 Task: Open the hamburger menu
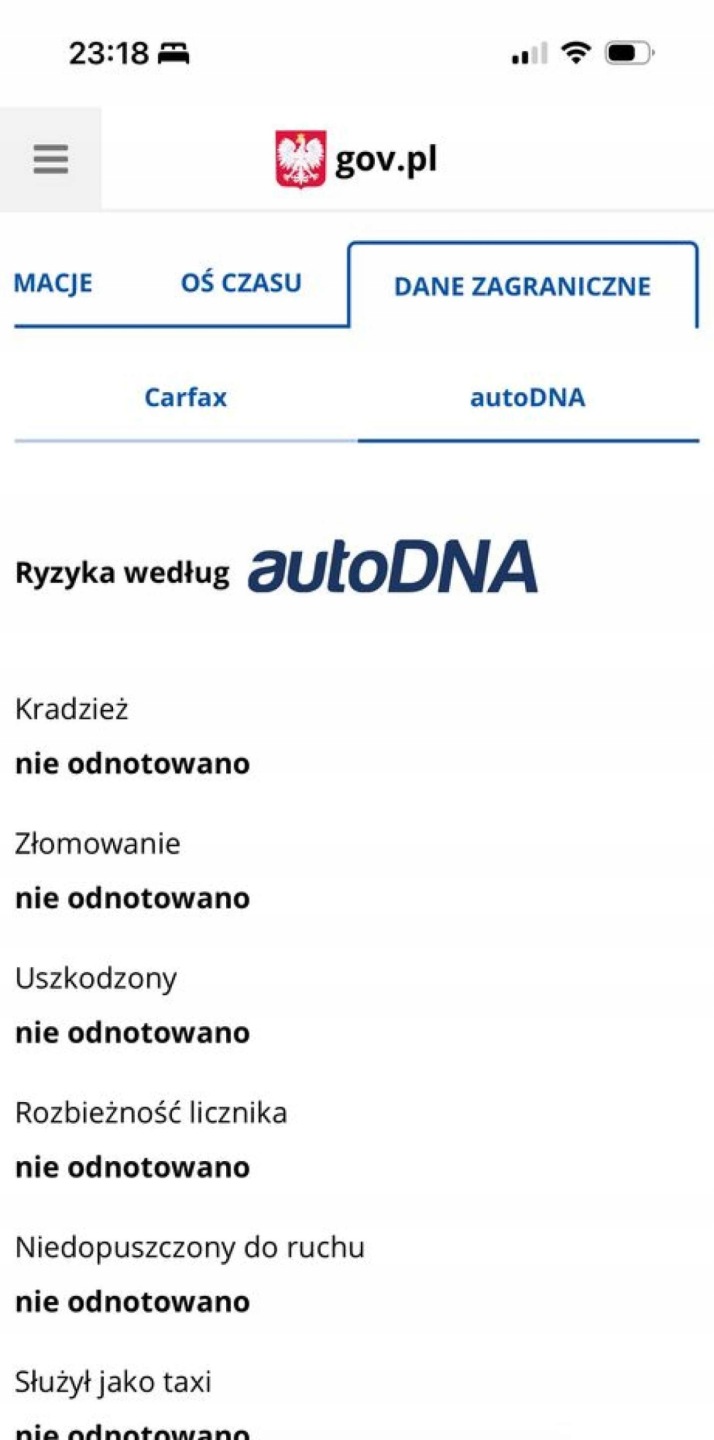50,160
